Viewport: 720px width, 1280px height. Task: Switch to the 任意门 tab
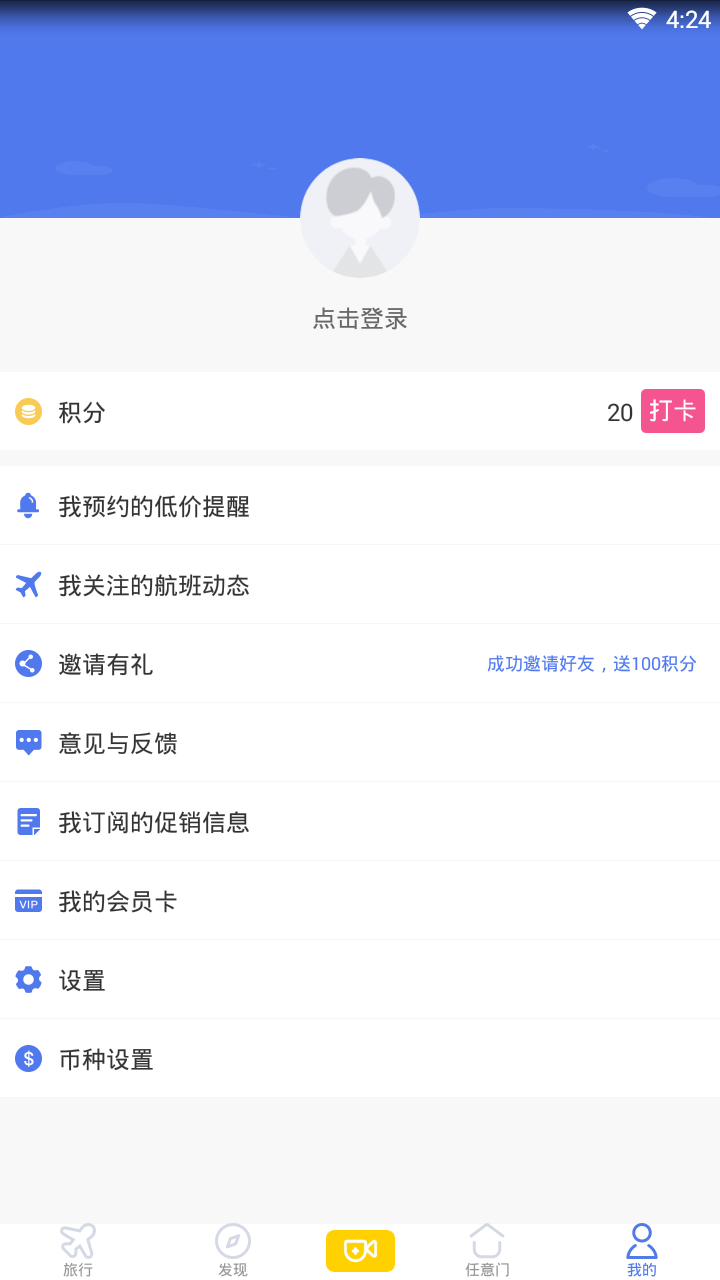(487, 1251)
